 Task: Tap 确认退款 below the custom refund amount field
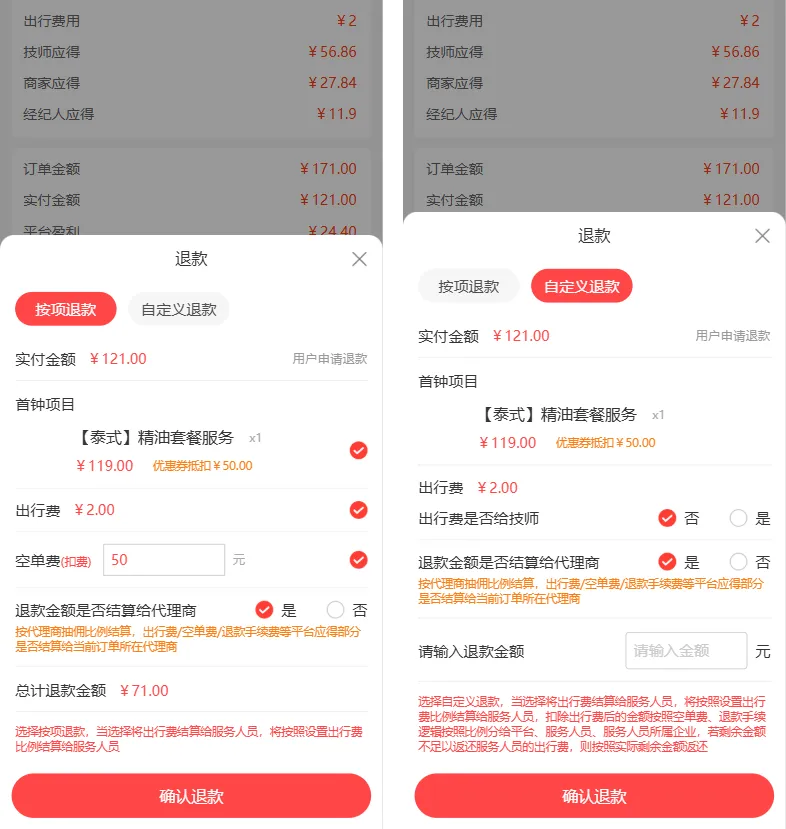594,796
